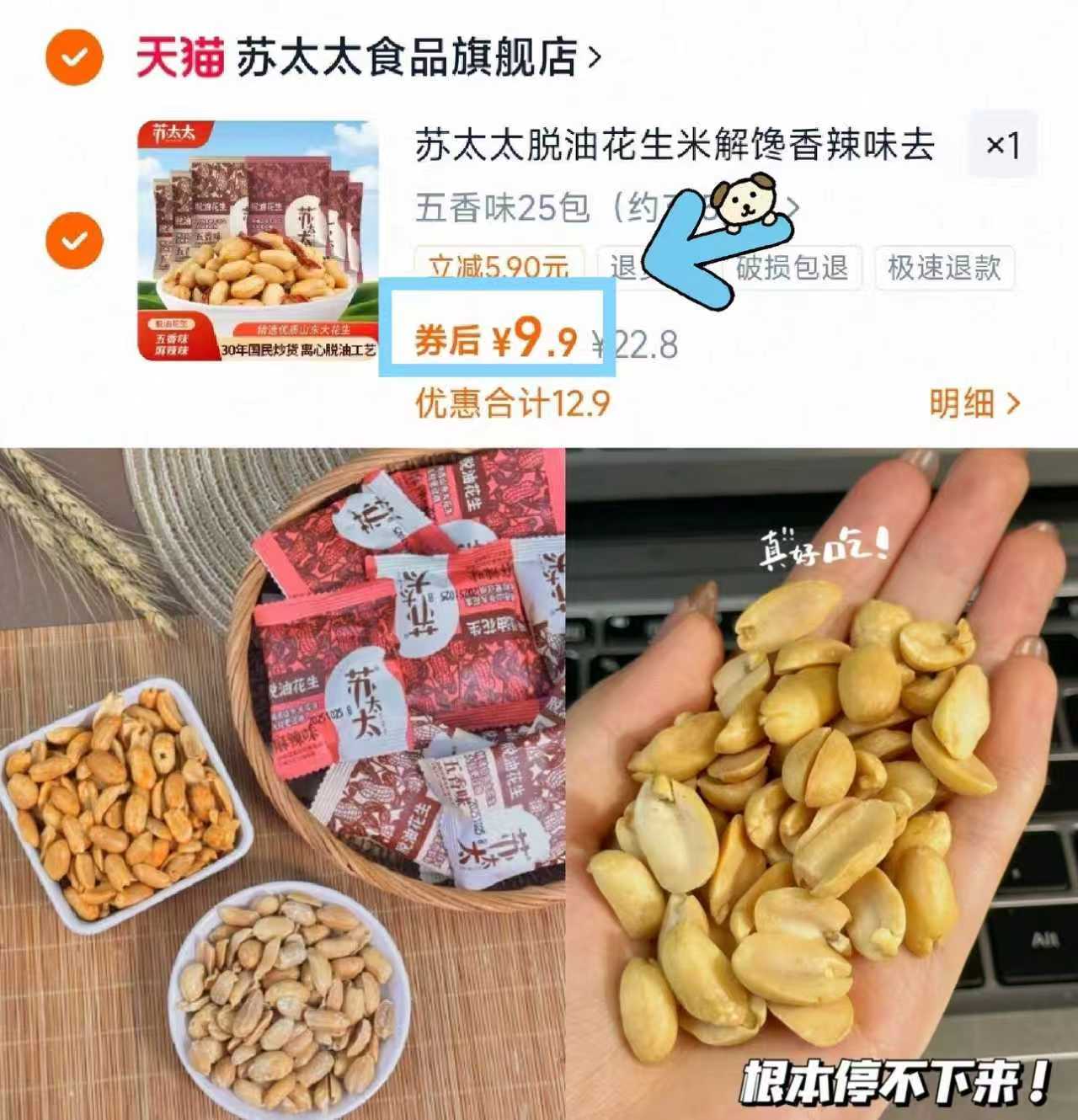Open the 明细 discount details chevron
Image resolution: width=1078 pixels, height=1120 pixels.
point(977,401)
